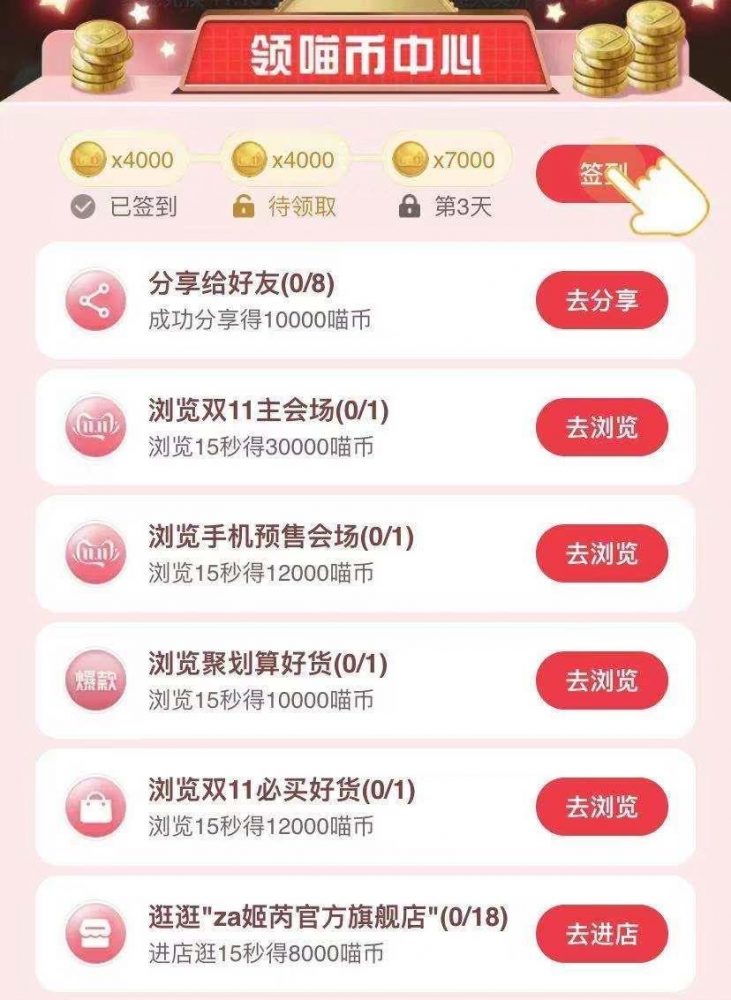Tap 去分享 to share with friends

tap(601, 300)
